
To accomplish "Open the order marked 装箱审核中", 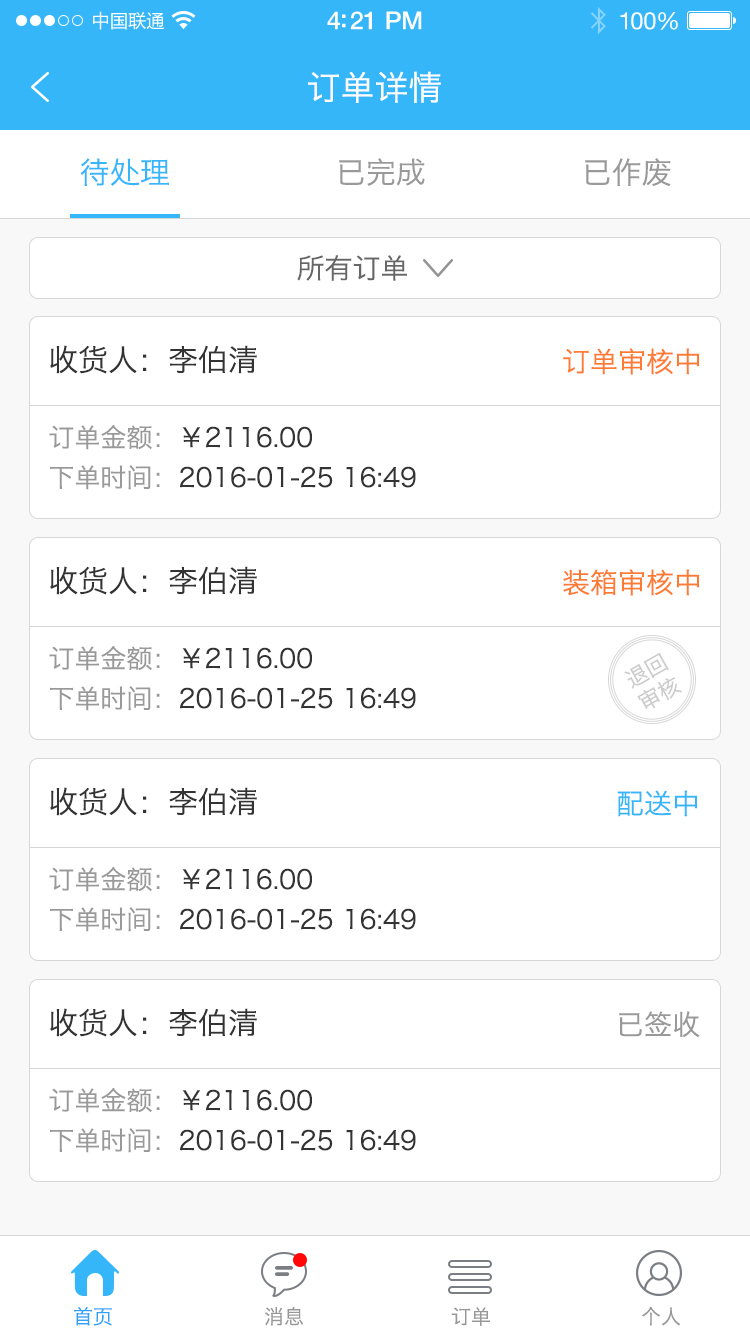I will coord(375,638).
